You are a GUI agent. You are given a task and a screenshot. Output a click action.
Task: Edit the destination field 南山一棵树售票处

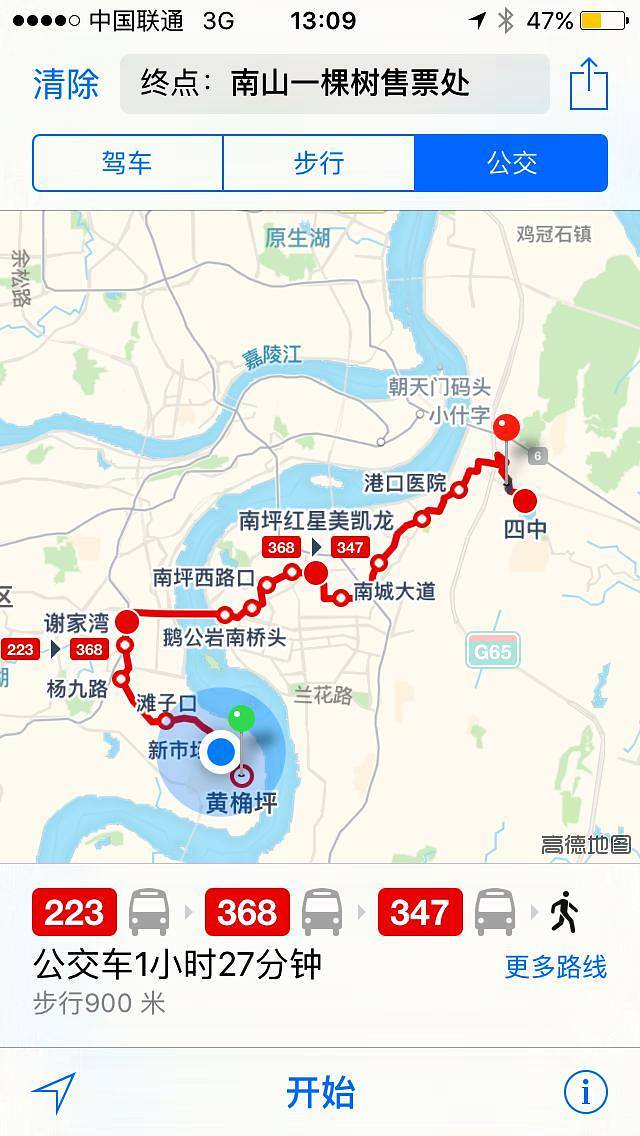click(x=335, y=84)
